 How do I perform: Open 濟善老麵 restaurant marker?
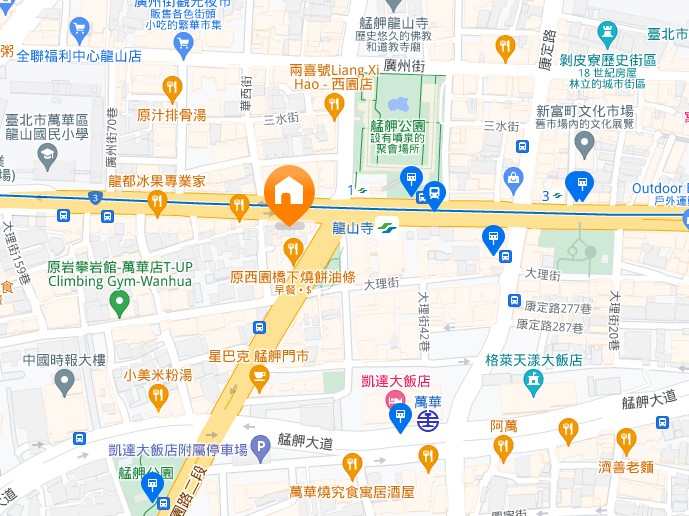pos(626,440)
